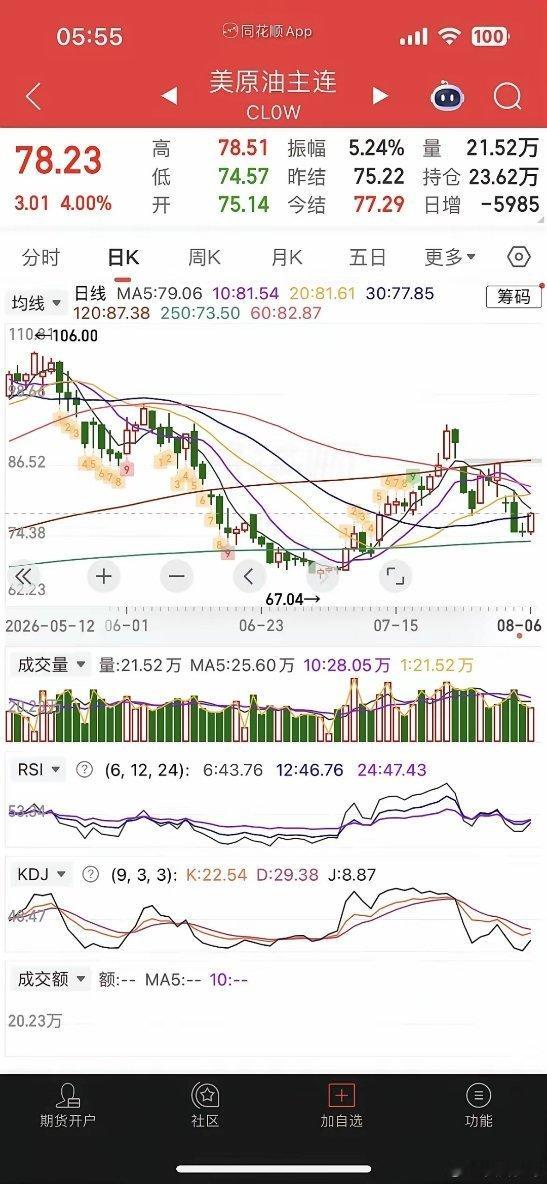Switch to the next contract arrow
Viewport: 547px width, 1184px height.
click(381, 96)
